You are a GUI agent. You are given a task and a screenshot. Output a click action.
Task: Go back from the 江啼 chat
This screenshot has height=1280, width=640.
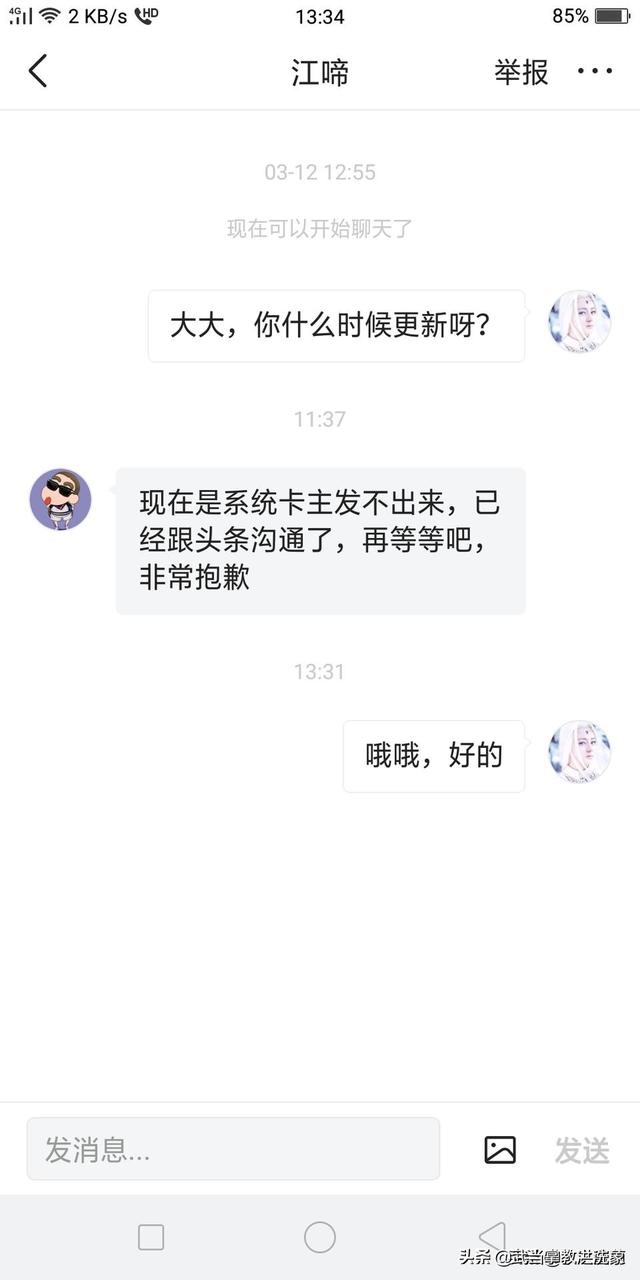pos(38,71)
